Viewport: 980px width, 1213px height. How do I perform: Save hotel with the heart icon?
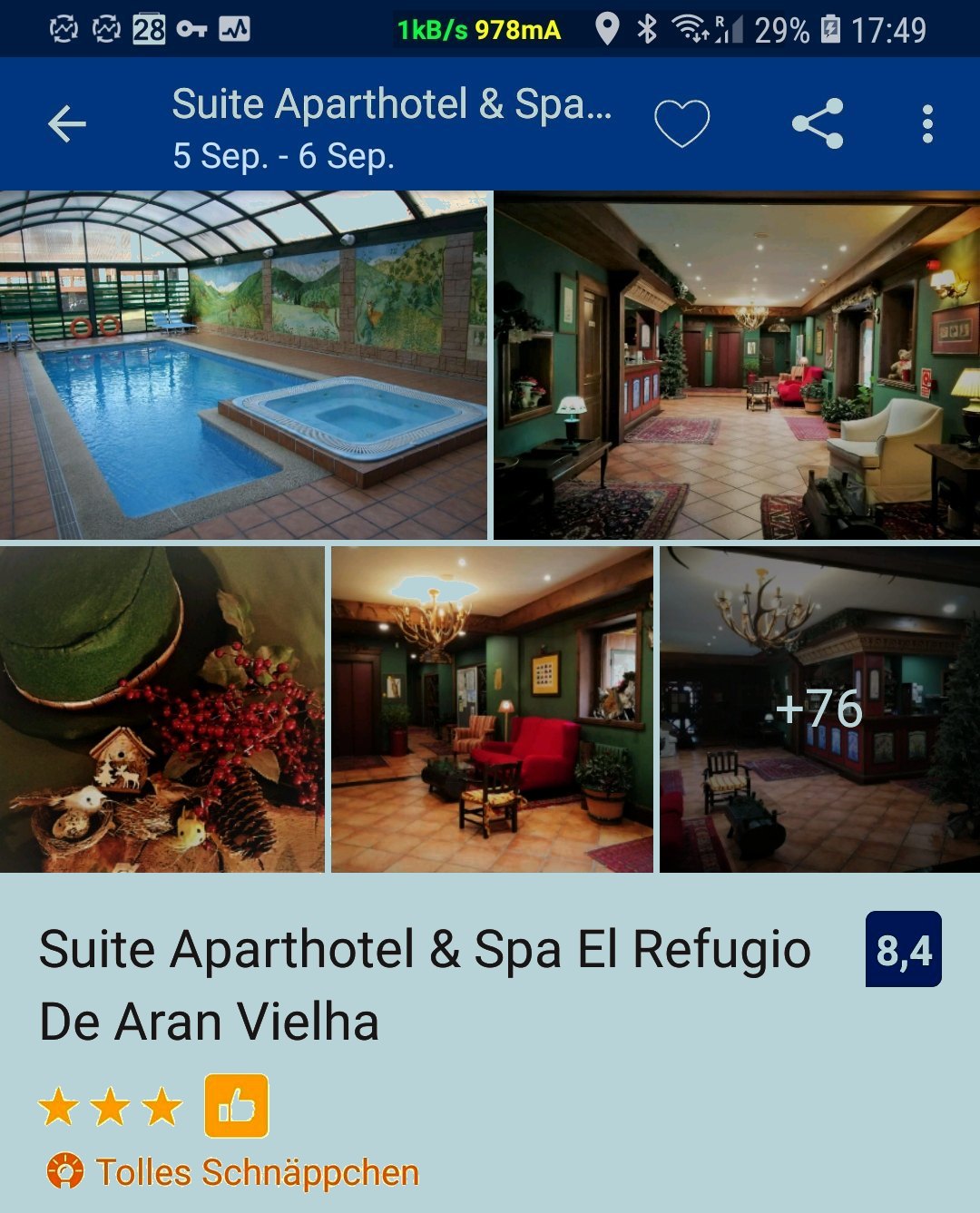coord(681,123)
